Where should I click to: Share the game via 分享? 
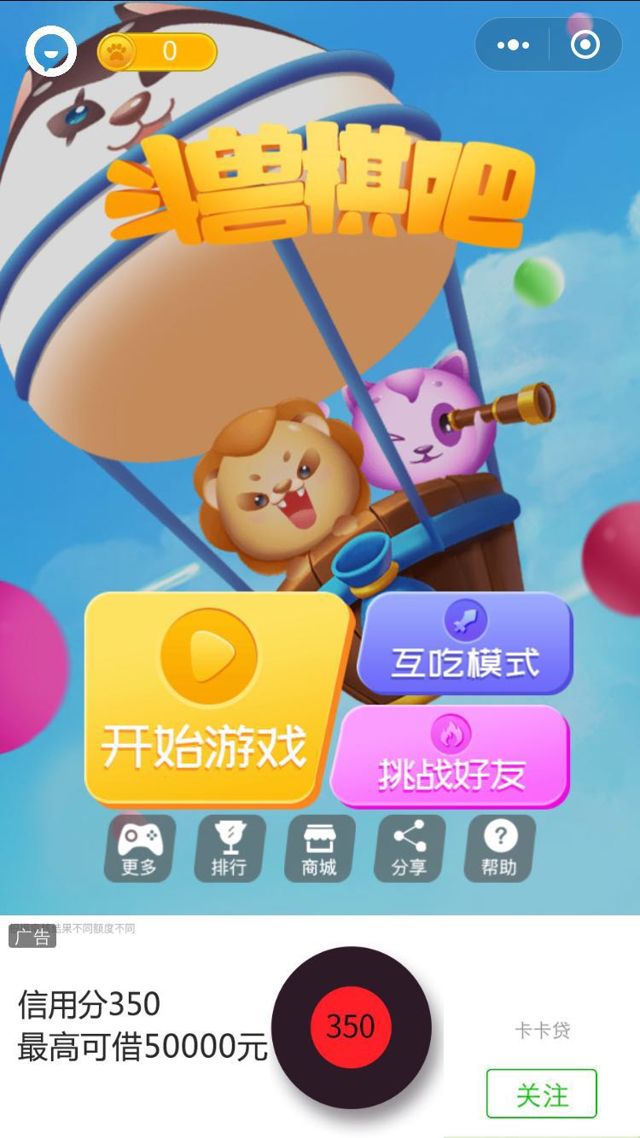point(410,848)
